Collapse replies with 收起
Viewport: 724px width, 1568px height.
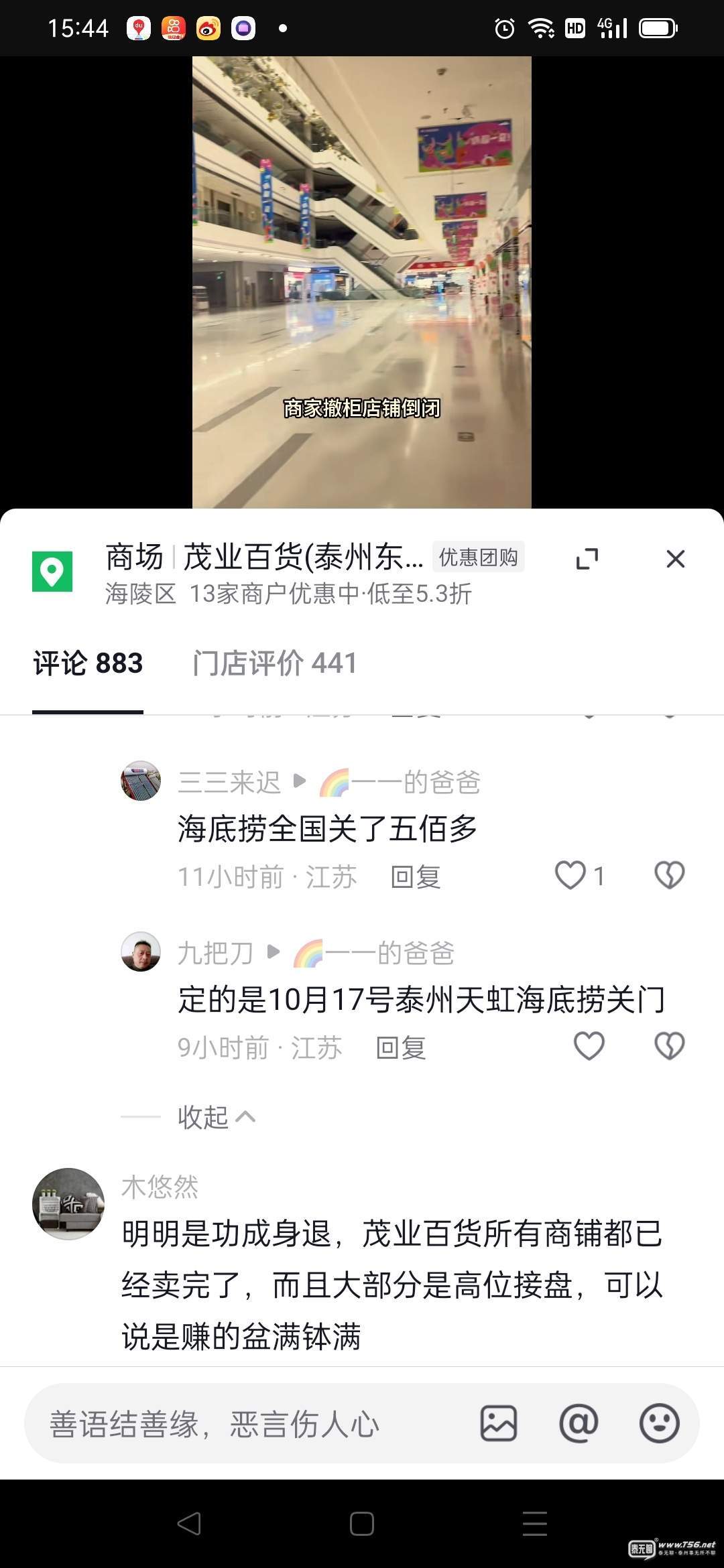pyautogui.click(x=215, y=1117)
